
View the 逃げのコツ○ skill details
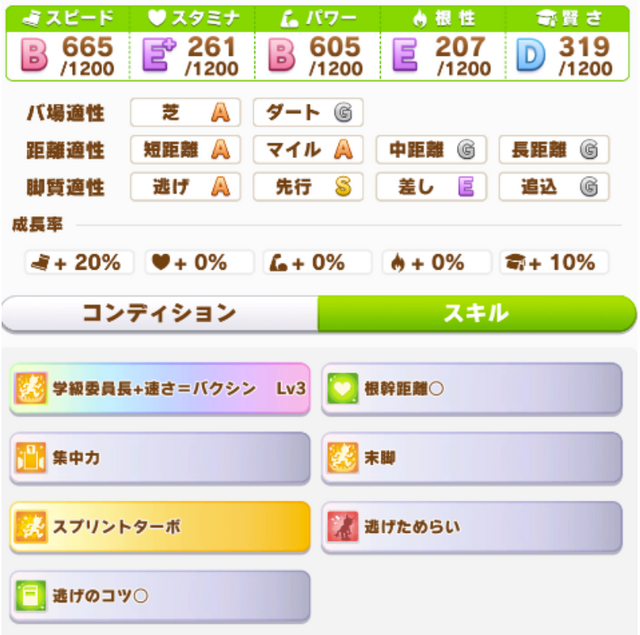pos(160,596)
